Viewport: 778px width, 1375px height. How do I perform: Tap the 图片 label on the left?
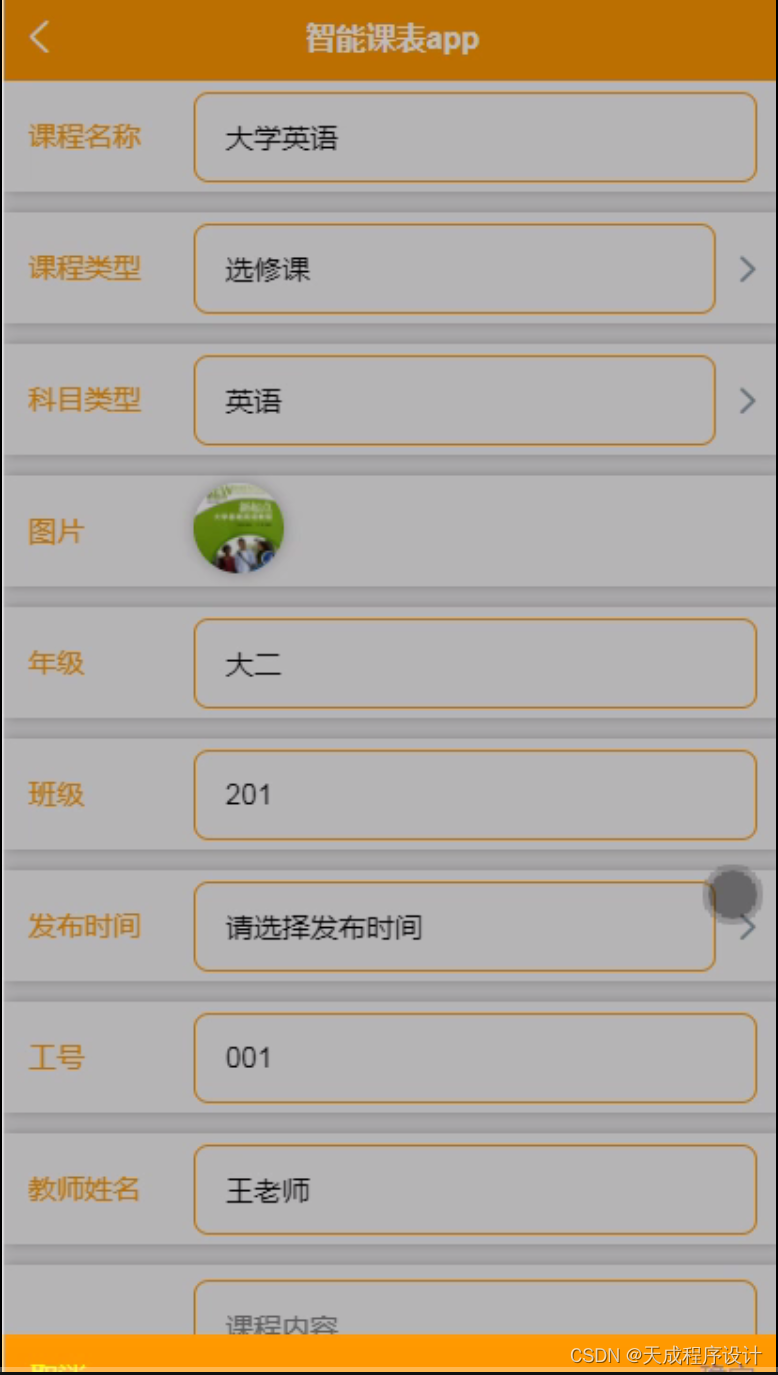pos(55,532)
